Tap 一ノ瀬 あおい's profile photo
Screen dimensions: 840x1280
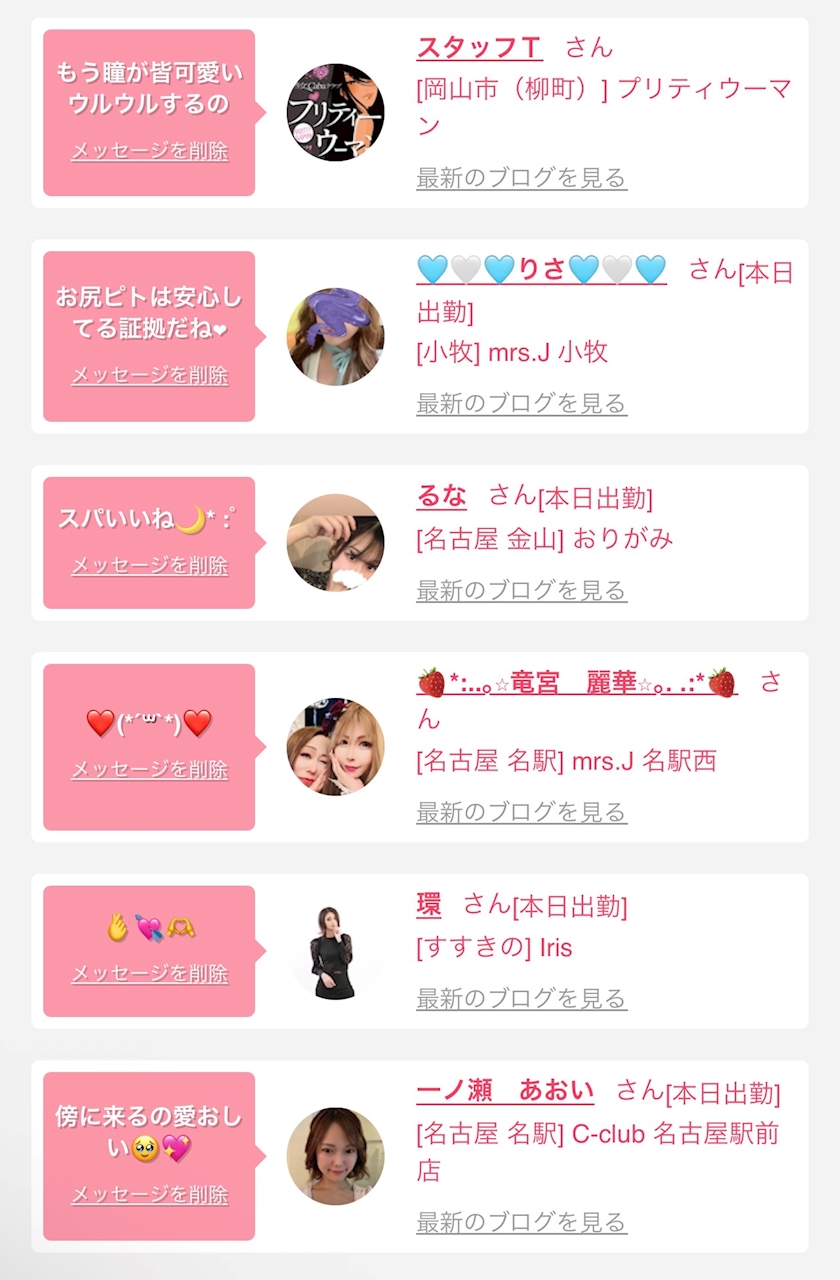click(x=336, y=1156)
